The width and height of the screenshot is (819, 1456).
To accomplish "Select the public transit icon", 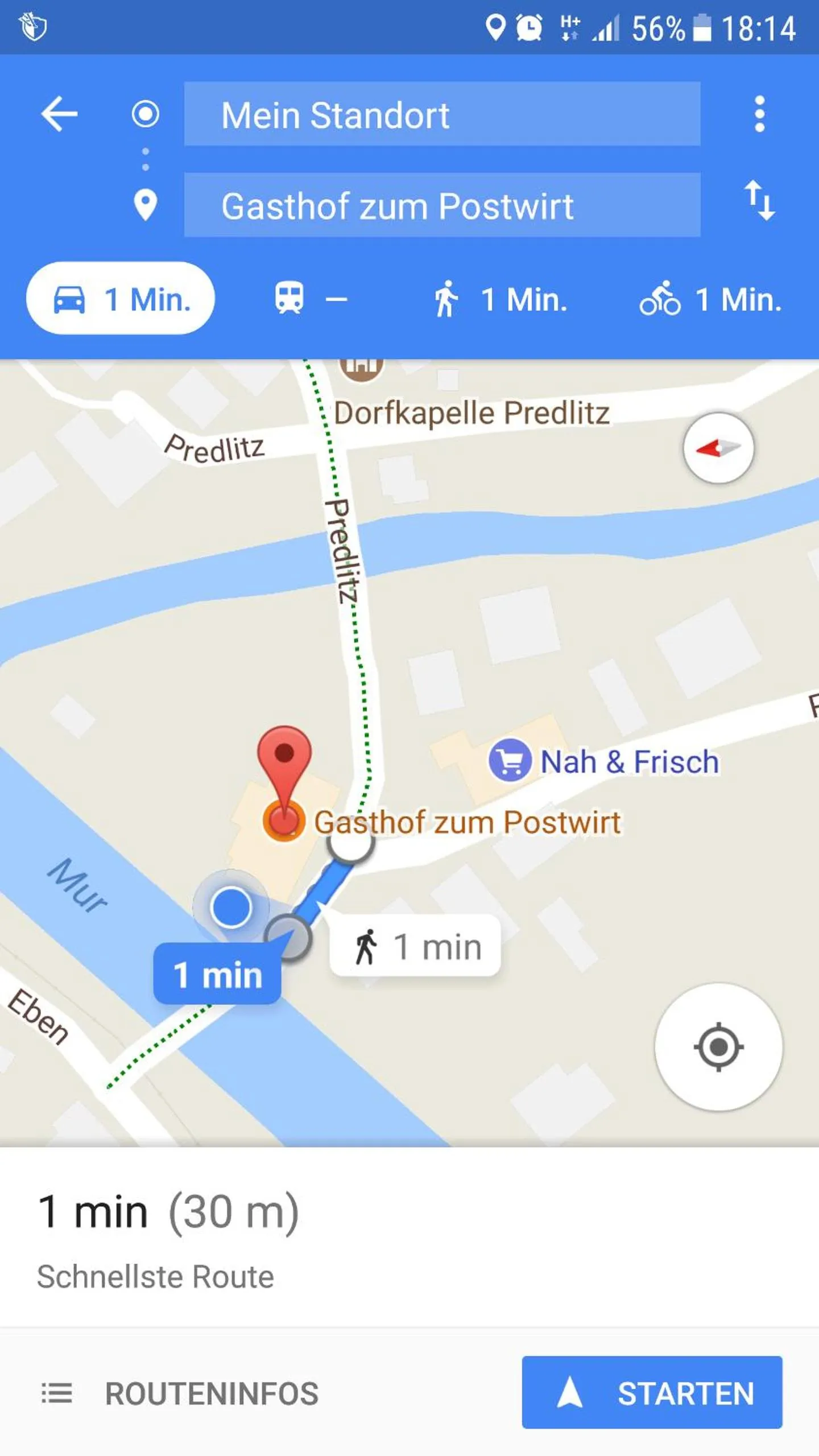I will (290, 298).
